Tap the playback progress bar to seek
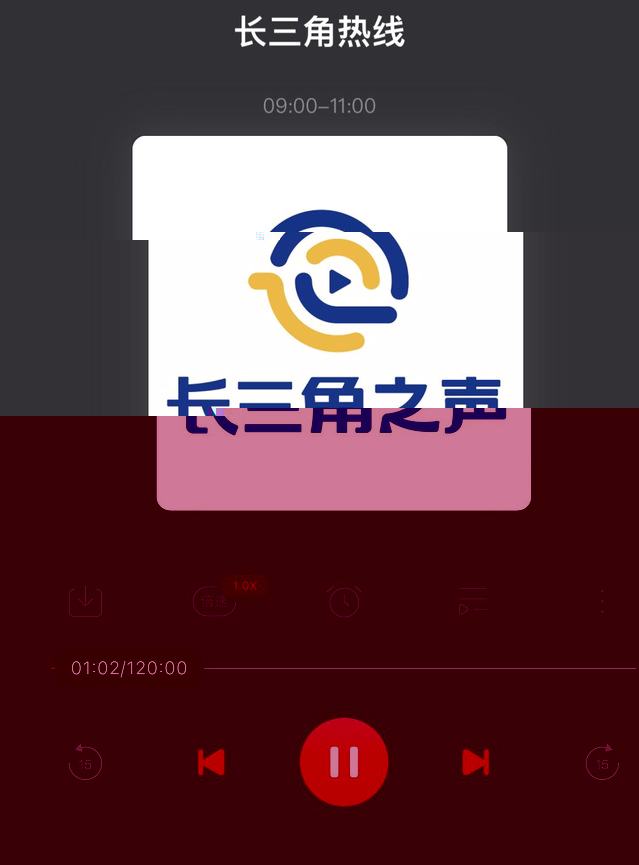The image size is (639, 865). click(x=420, y=668)
